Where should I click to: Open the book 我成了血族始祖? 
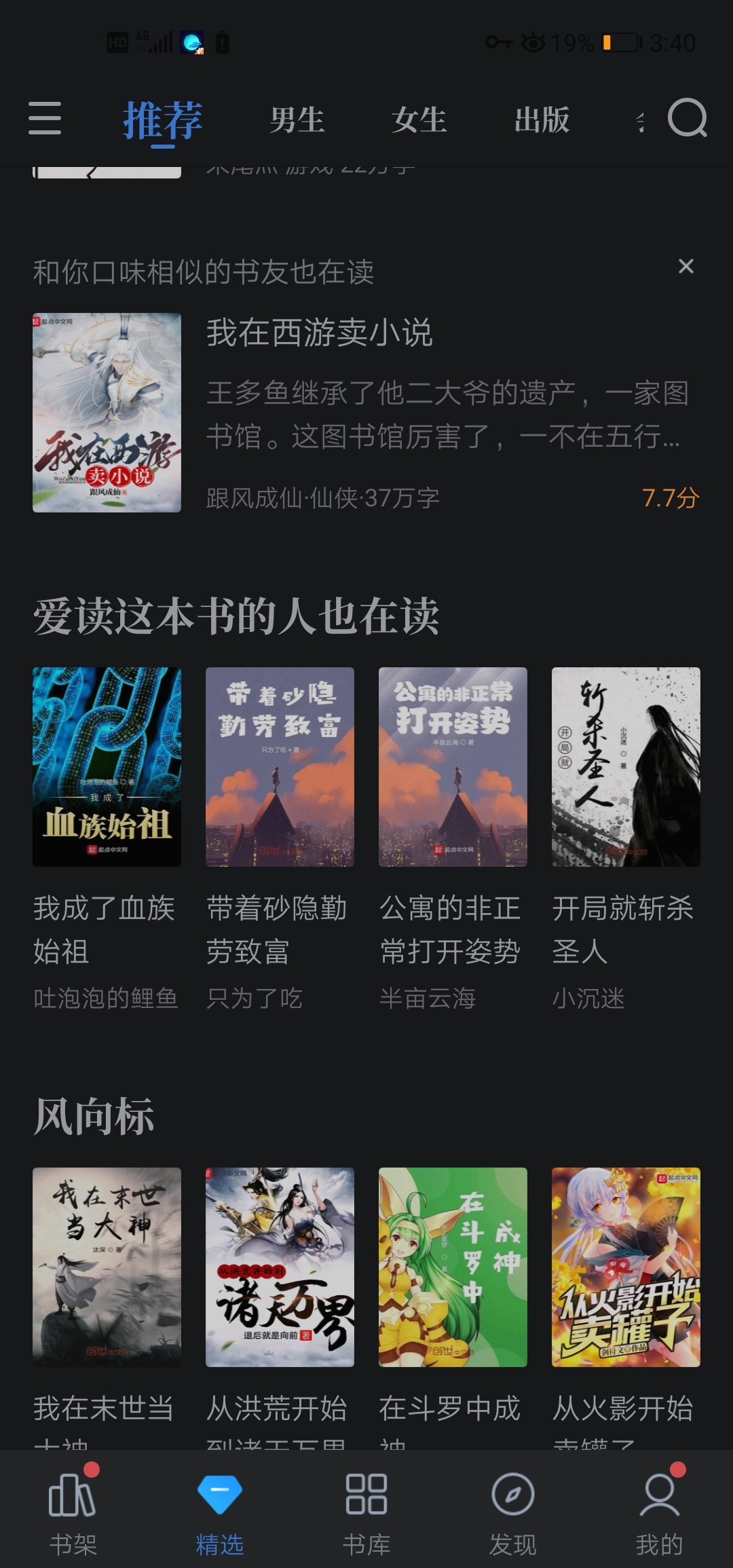tap(107, 767)
